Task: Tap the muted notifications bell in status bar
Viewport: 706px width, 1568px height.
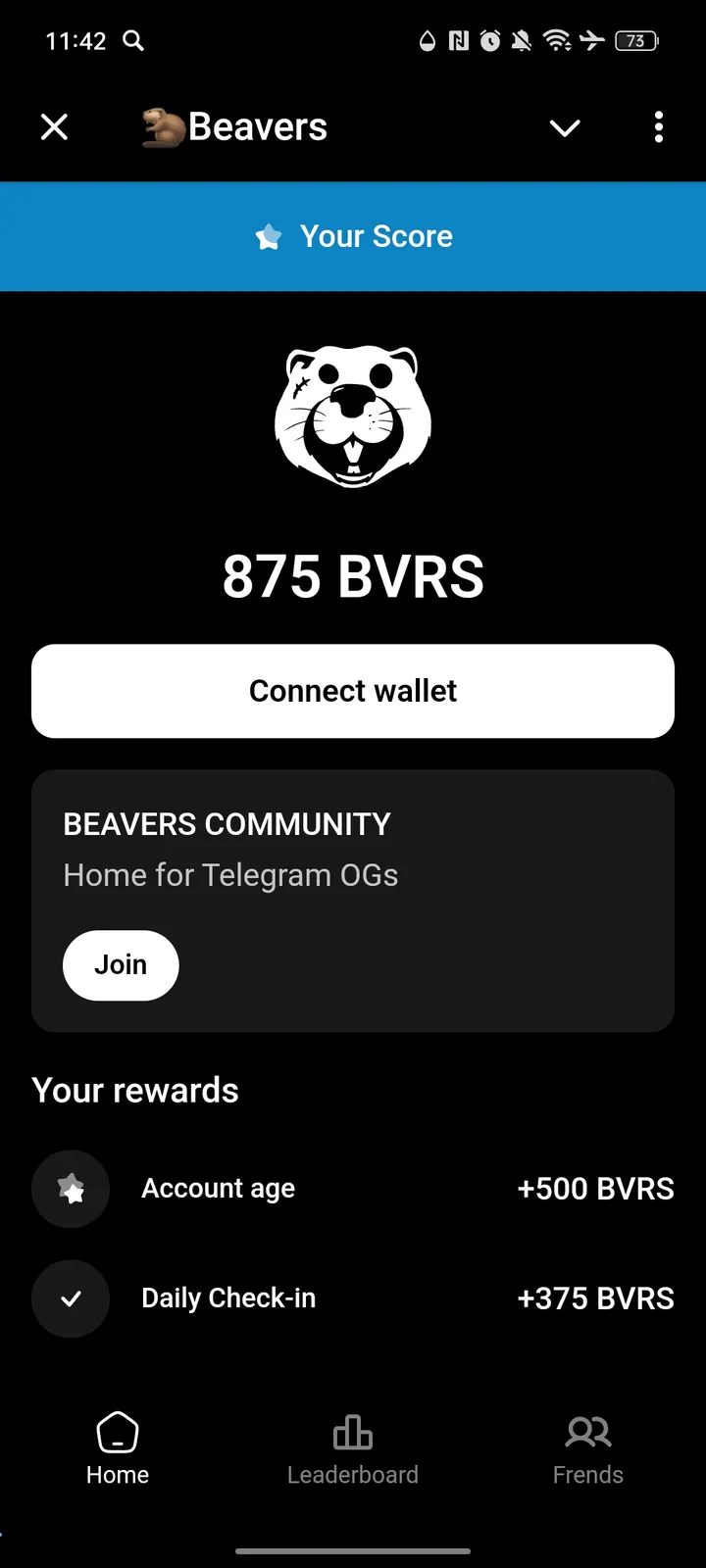Action: click(521, 41)
